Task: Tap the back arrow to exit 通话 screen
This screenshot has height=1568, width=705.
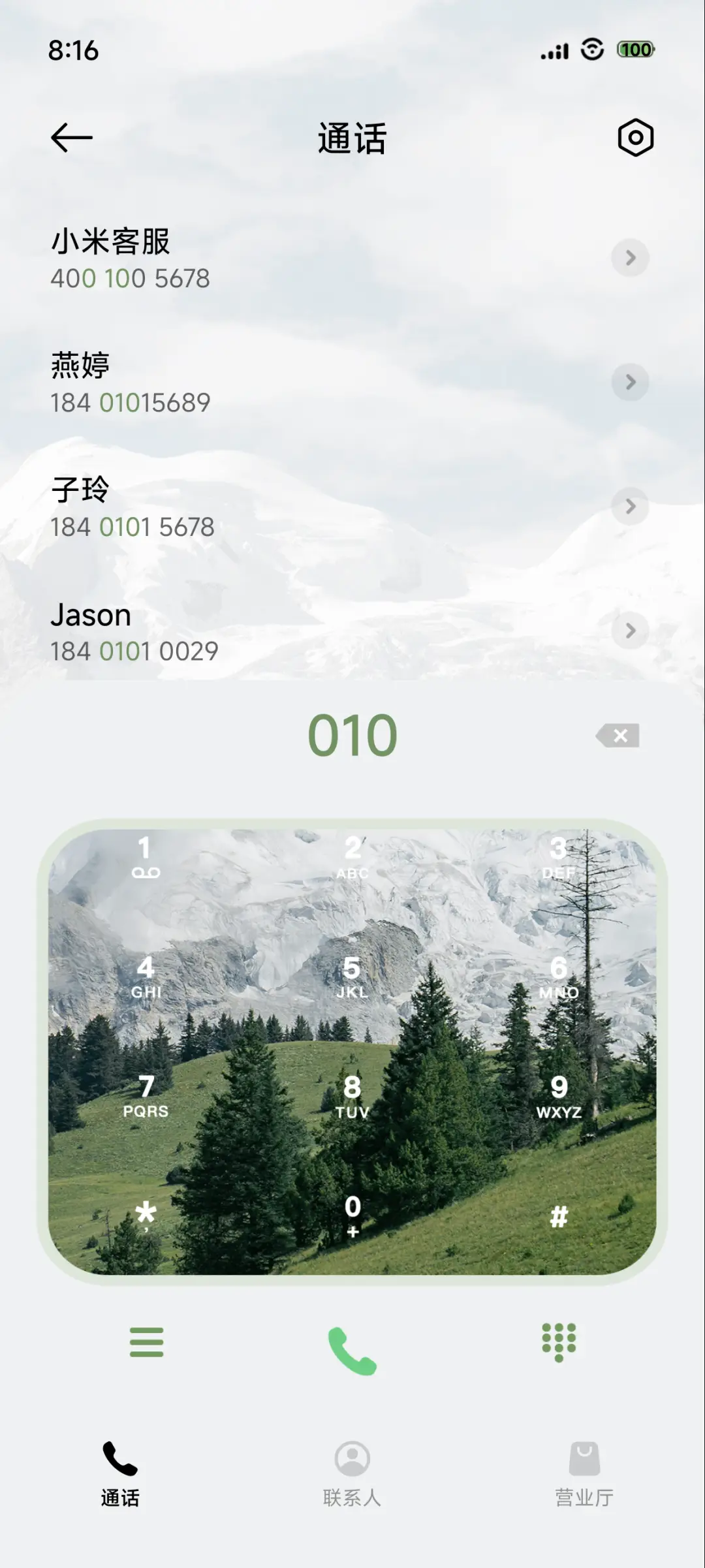Action: [x=70, y=137]
